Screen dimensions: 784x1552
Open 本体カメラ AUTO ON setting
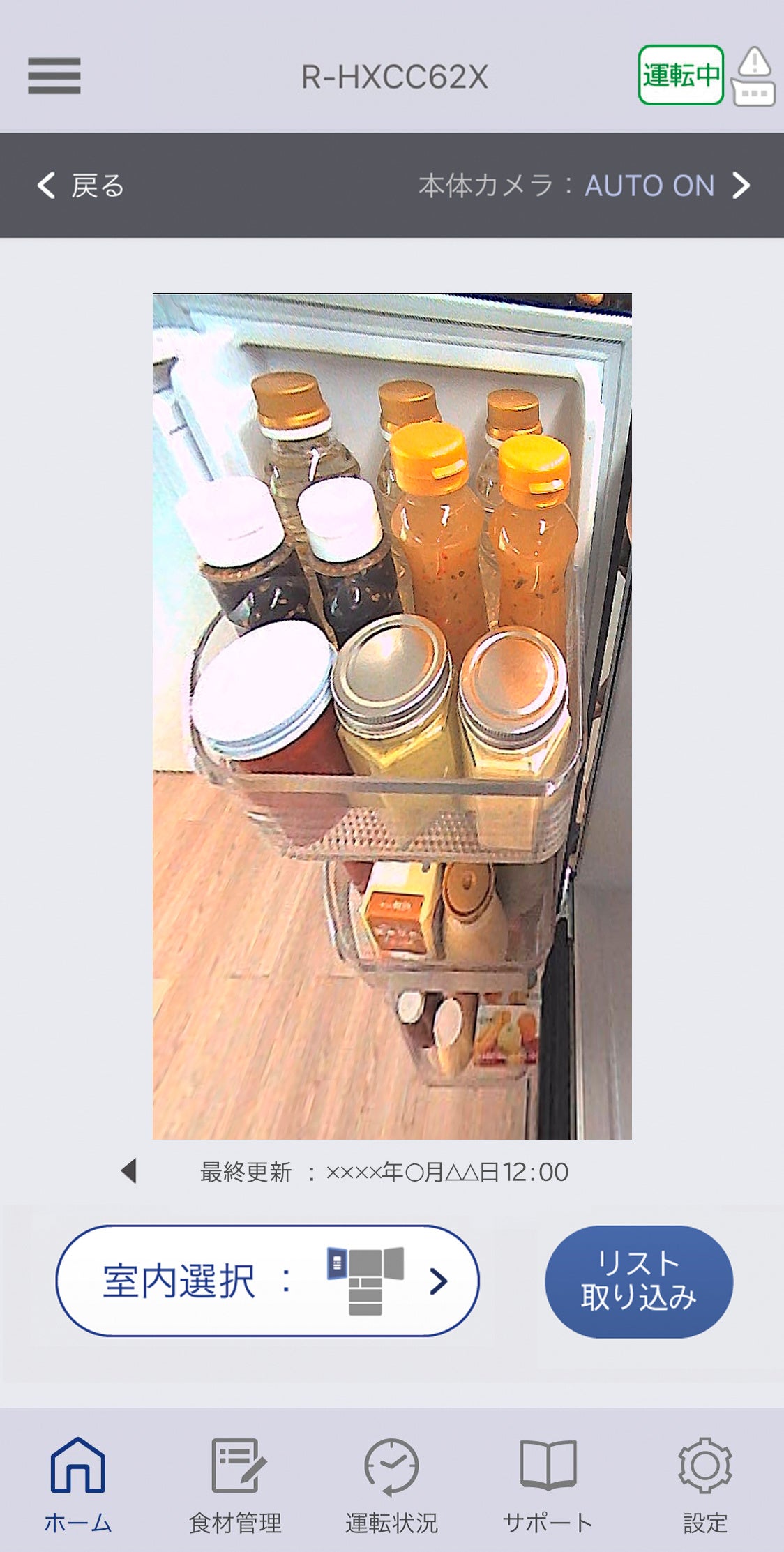585,186
